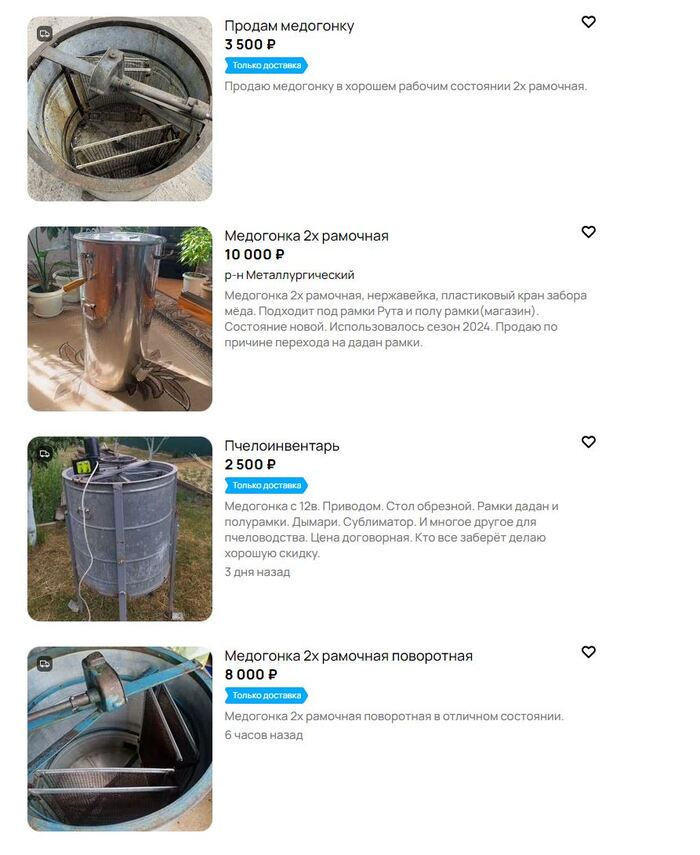
Task: Open the «Продам медогонку» listing title
Action: (289, 26)
